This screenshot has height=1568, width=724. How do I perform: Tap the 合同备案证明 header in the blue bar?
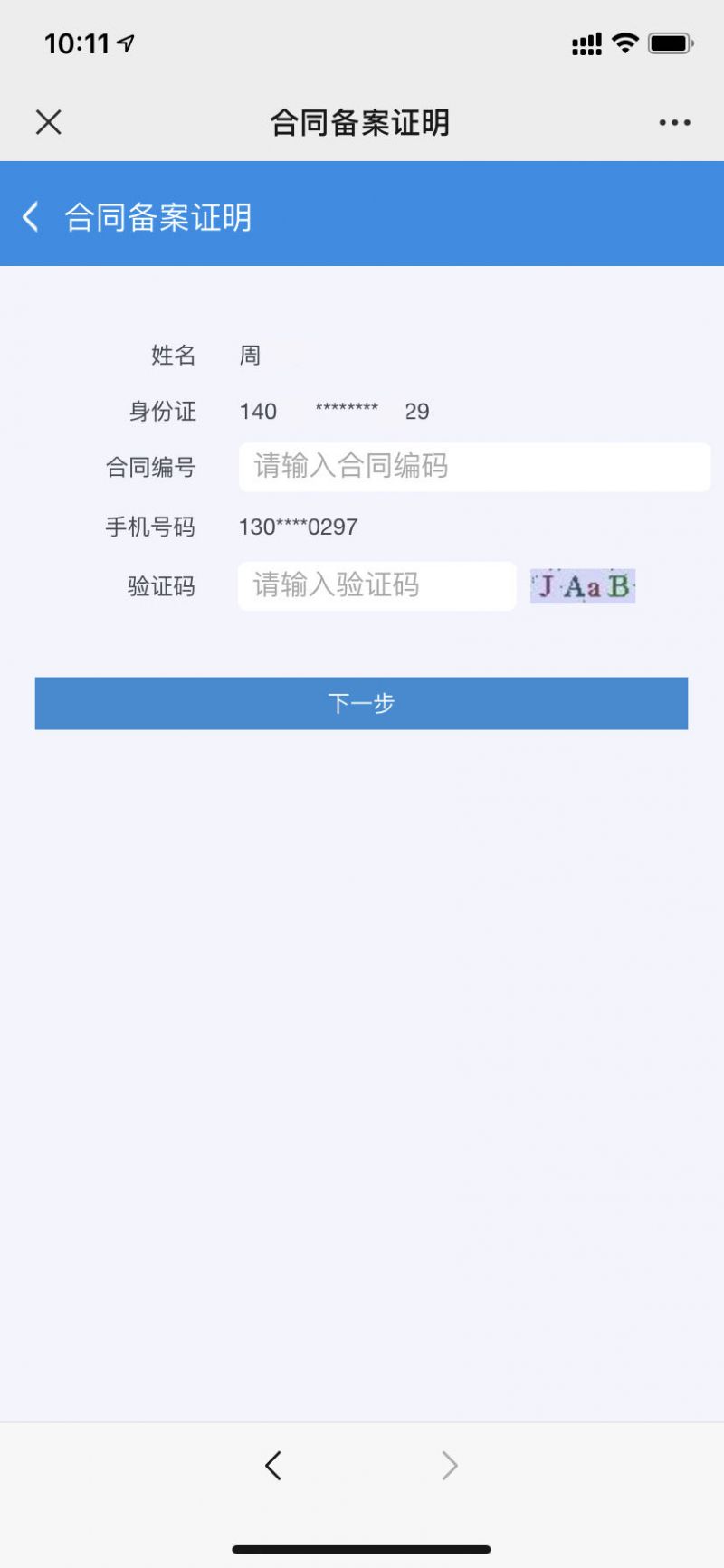tap(159, 217)
